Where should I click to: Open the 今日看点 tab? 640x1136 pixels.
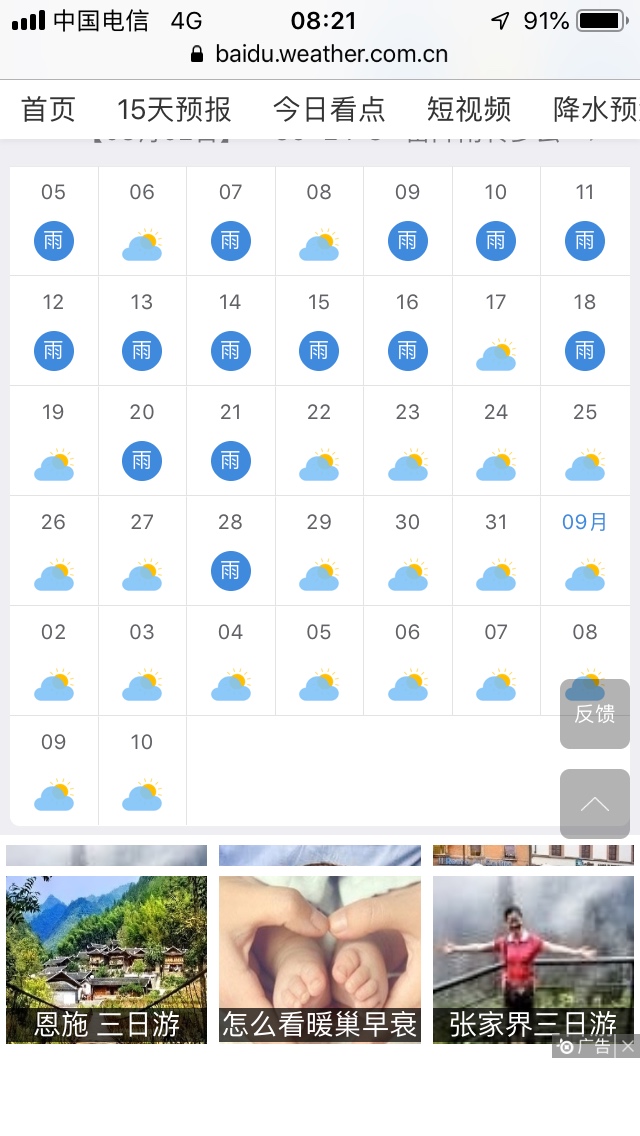point(329,109)
